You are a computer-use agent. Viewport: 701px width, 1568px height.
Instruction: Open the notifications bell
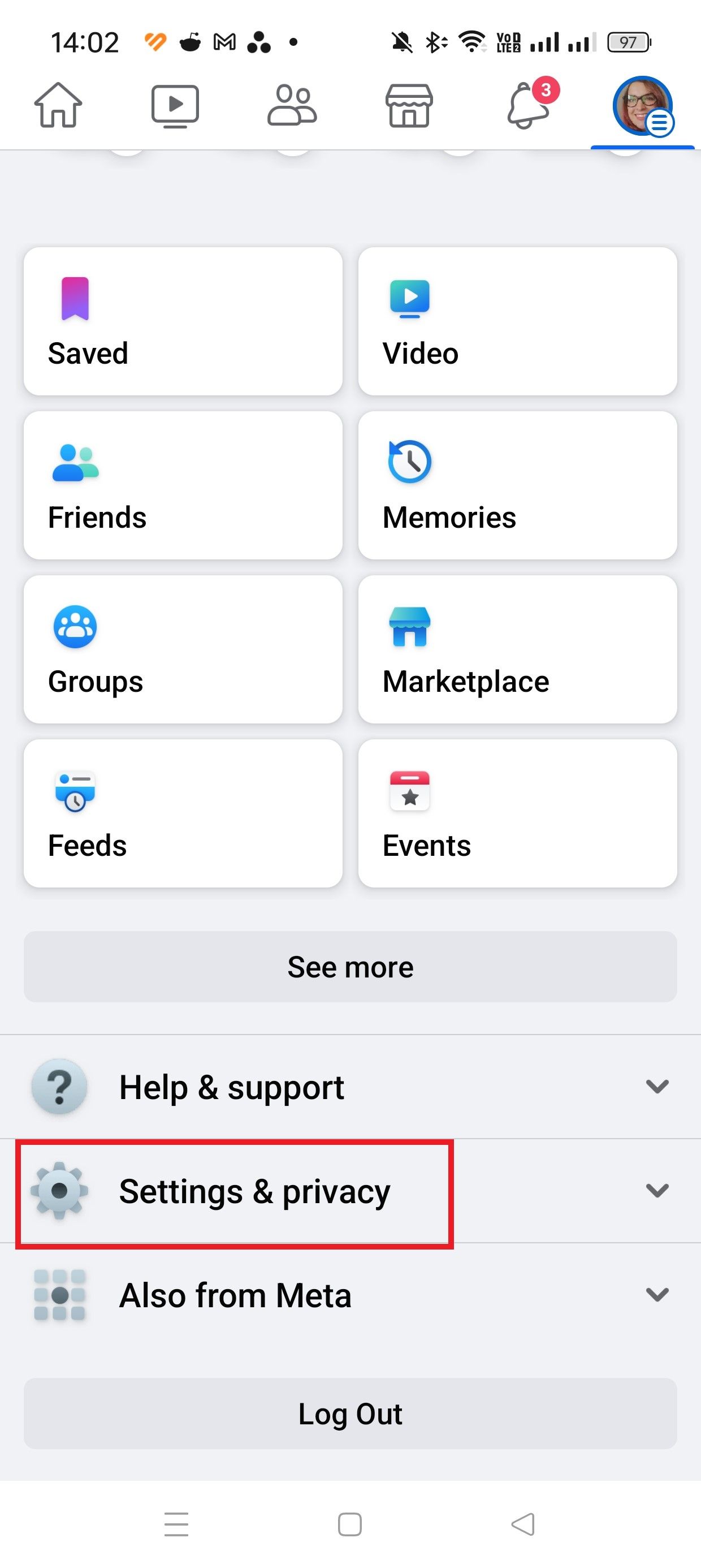pos(527,106)
